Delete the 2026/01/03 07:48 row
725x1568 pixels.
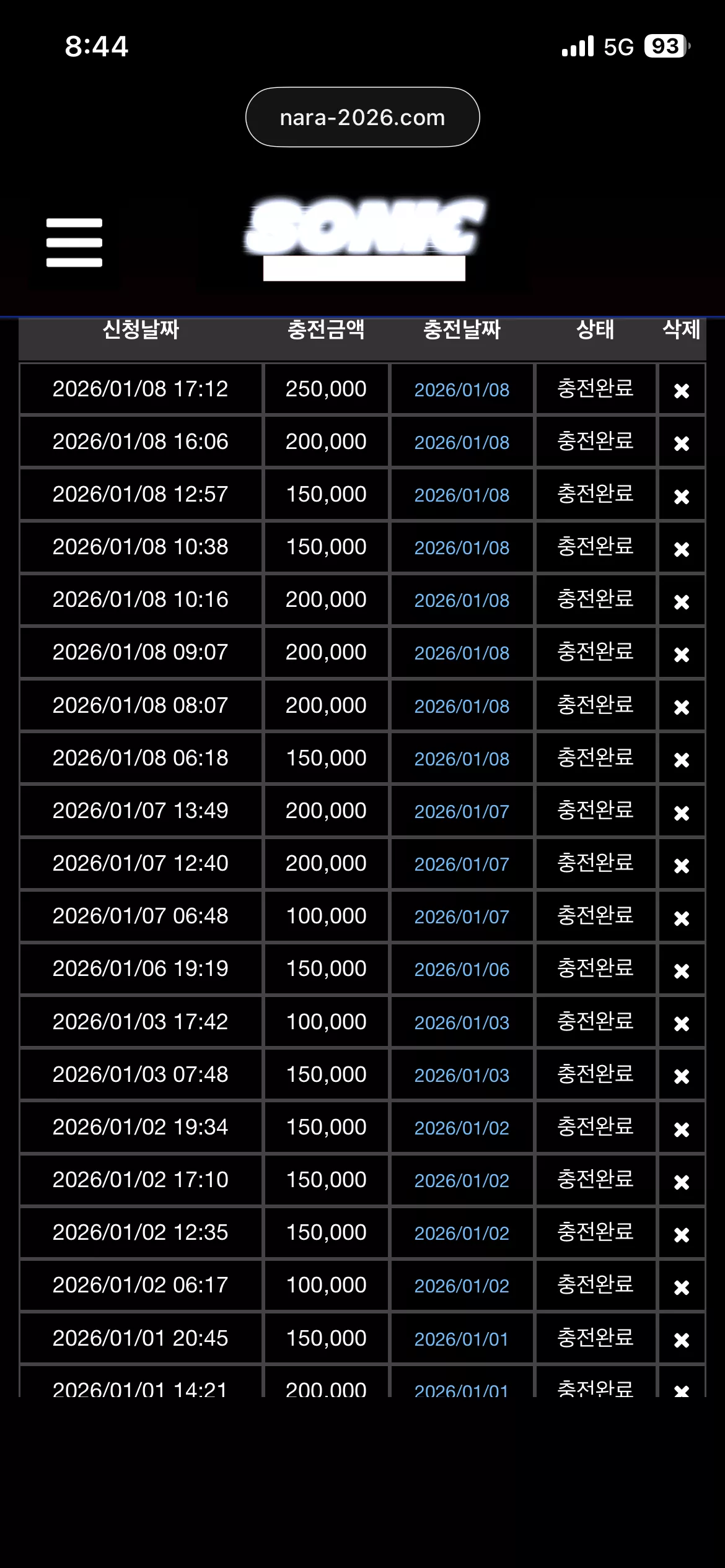[x=682, y=1076]
